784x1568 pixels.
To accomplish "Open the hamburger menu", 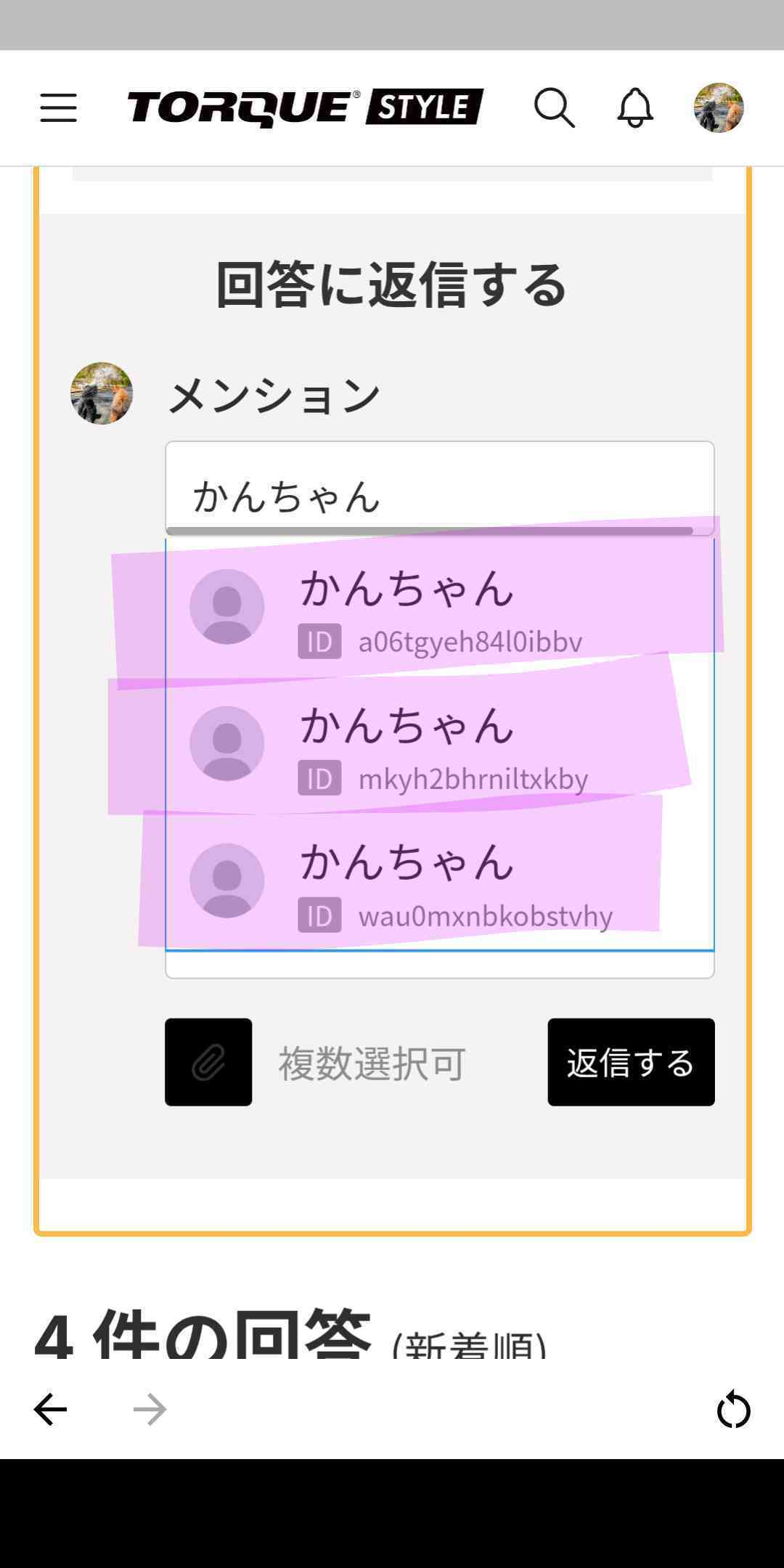I will [58, 107].
